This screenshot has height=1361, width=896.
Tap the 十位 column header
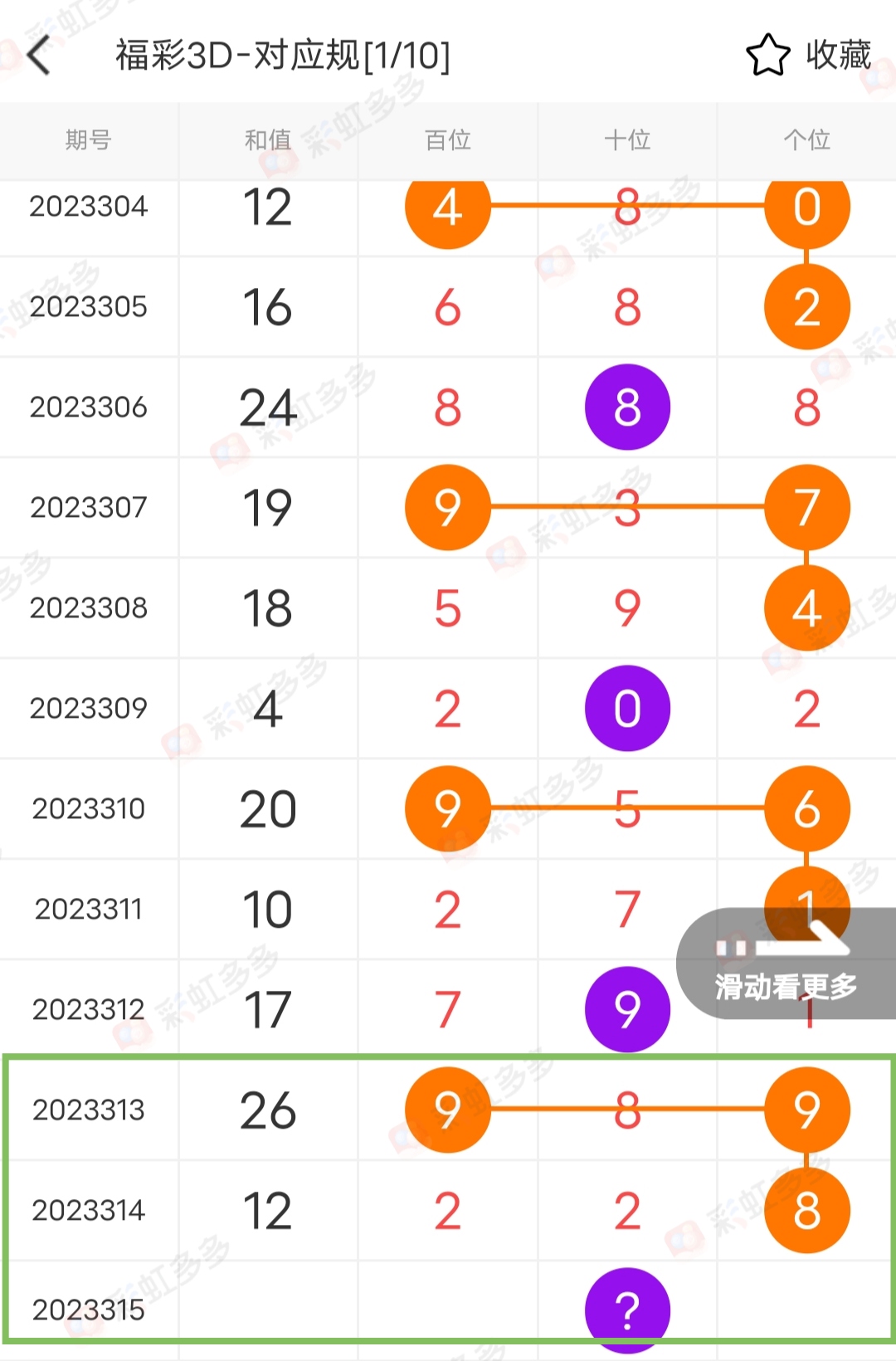click(627, 140)
